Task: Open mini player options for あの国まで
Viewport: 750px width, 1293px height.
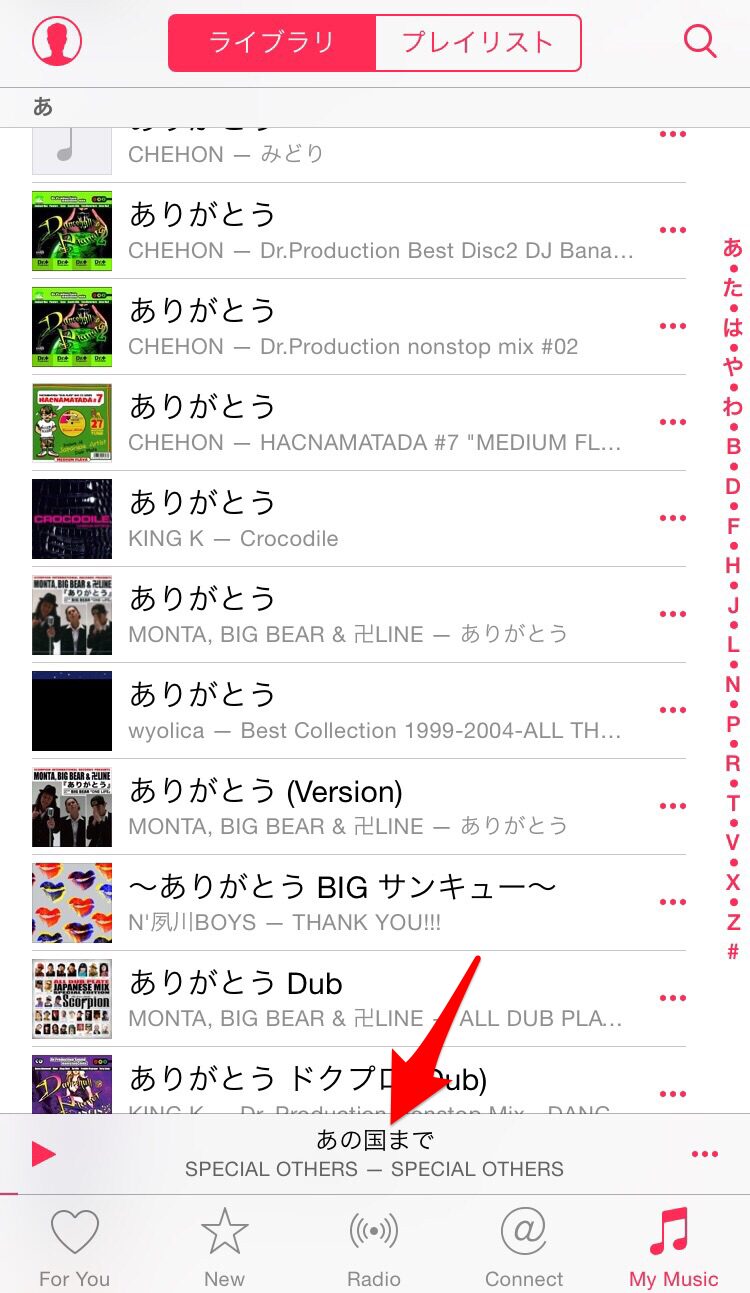Action: (705, 1154)
